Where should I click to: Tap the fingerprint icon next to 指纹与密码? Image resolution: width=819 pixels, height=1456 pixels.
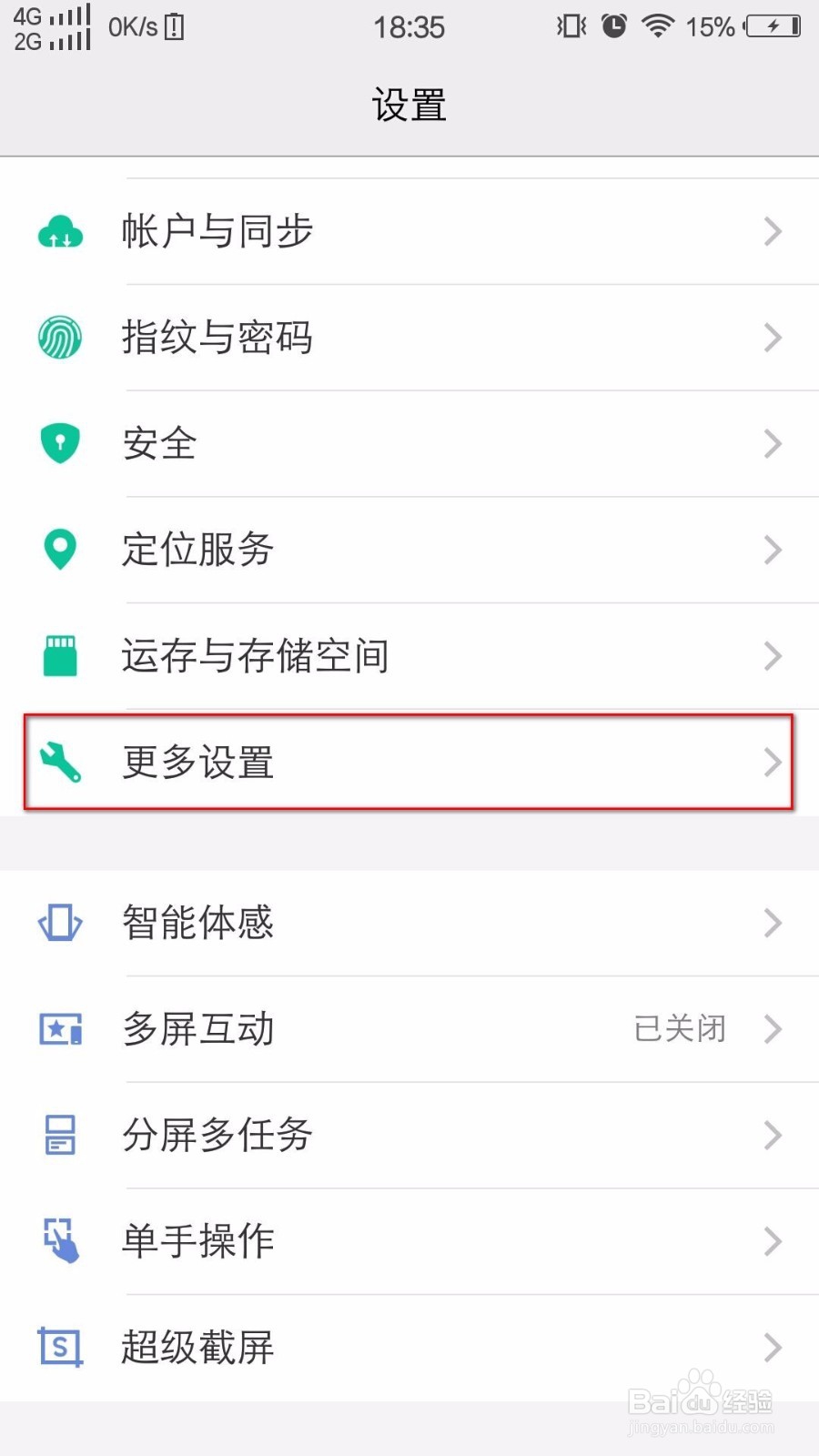pos(59,338)
